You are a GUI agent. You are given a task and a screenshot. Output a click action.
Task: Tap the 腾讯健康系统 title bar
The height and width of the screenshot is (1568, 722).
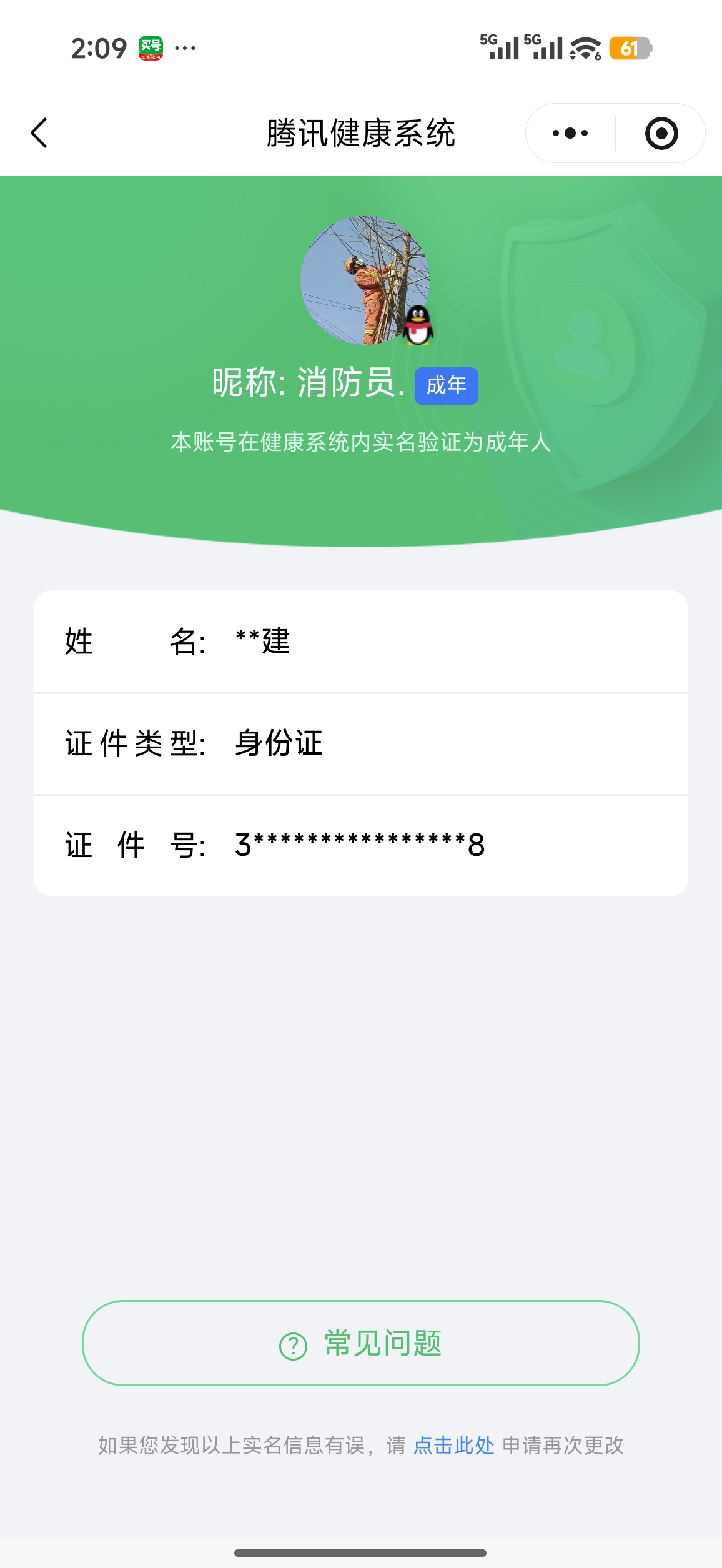point(361,132)
